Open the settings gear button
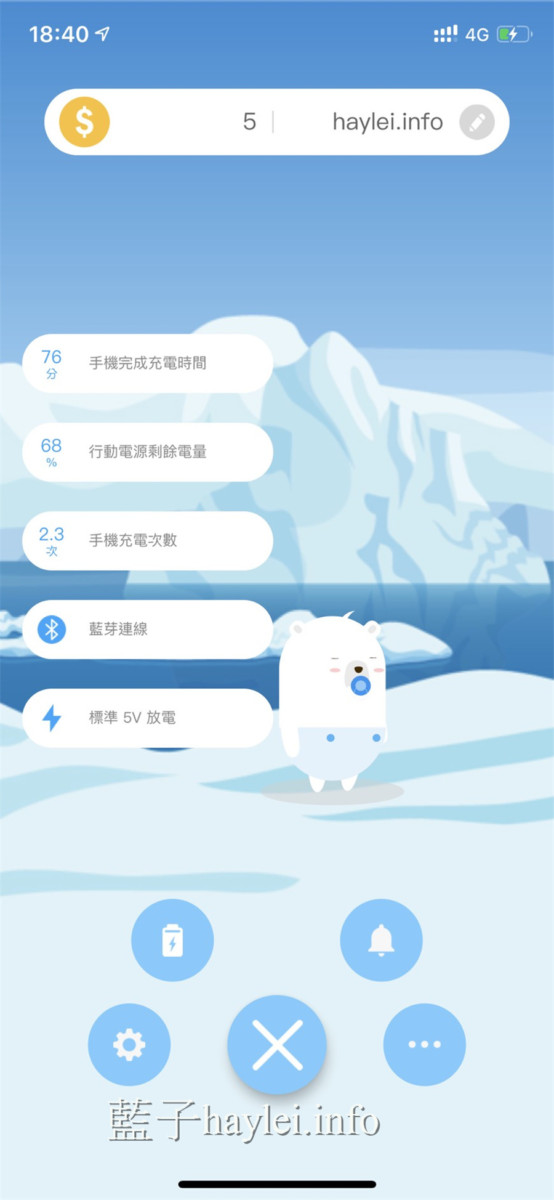 click(x=129, y=1045)
